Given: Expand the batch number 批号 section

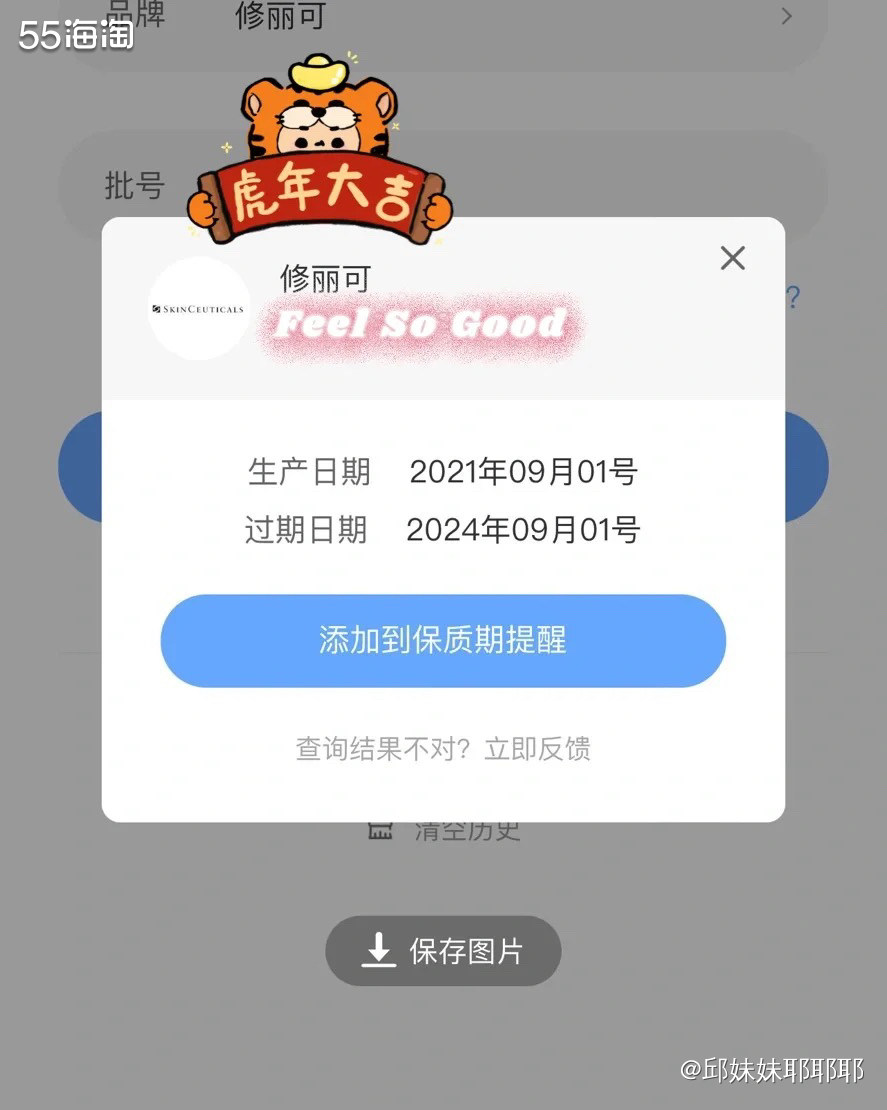Looking at the screenshot, I should (135, 186).
